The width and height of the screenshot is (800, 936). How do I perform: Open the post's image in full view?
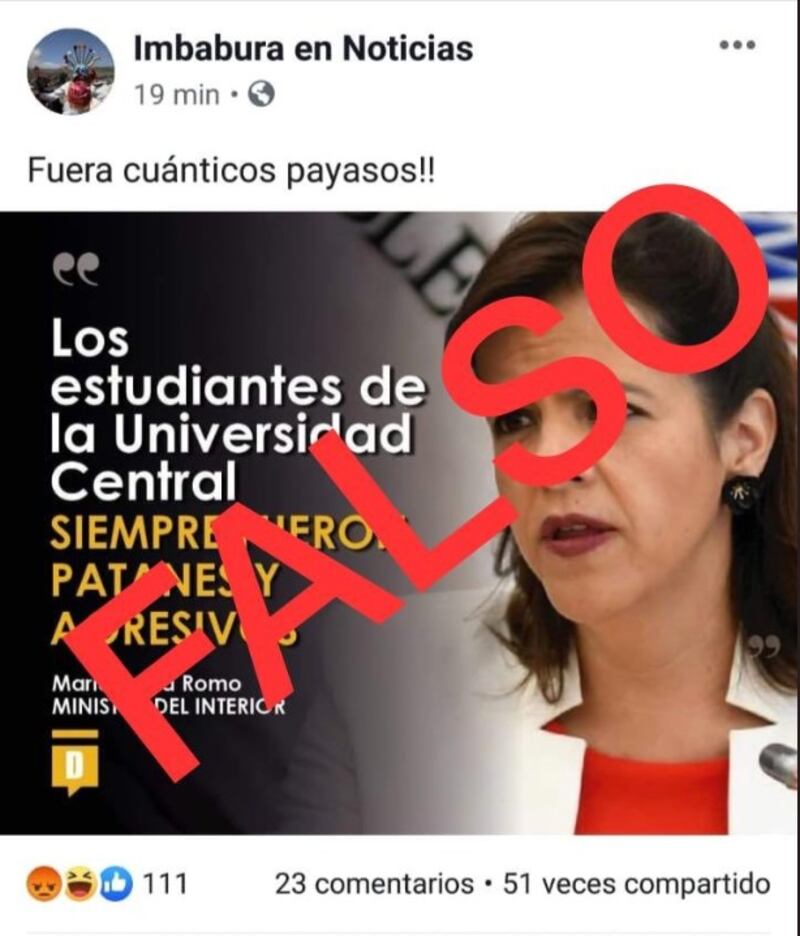[400, 522]
